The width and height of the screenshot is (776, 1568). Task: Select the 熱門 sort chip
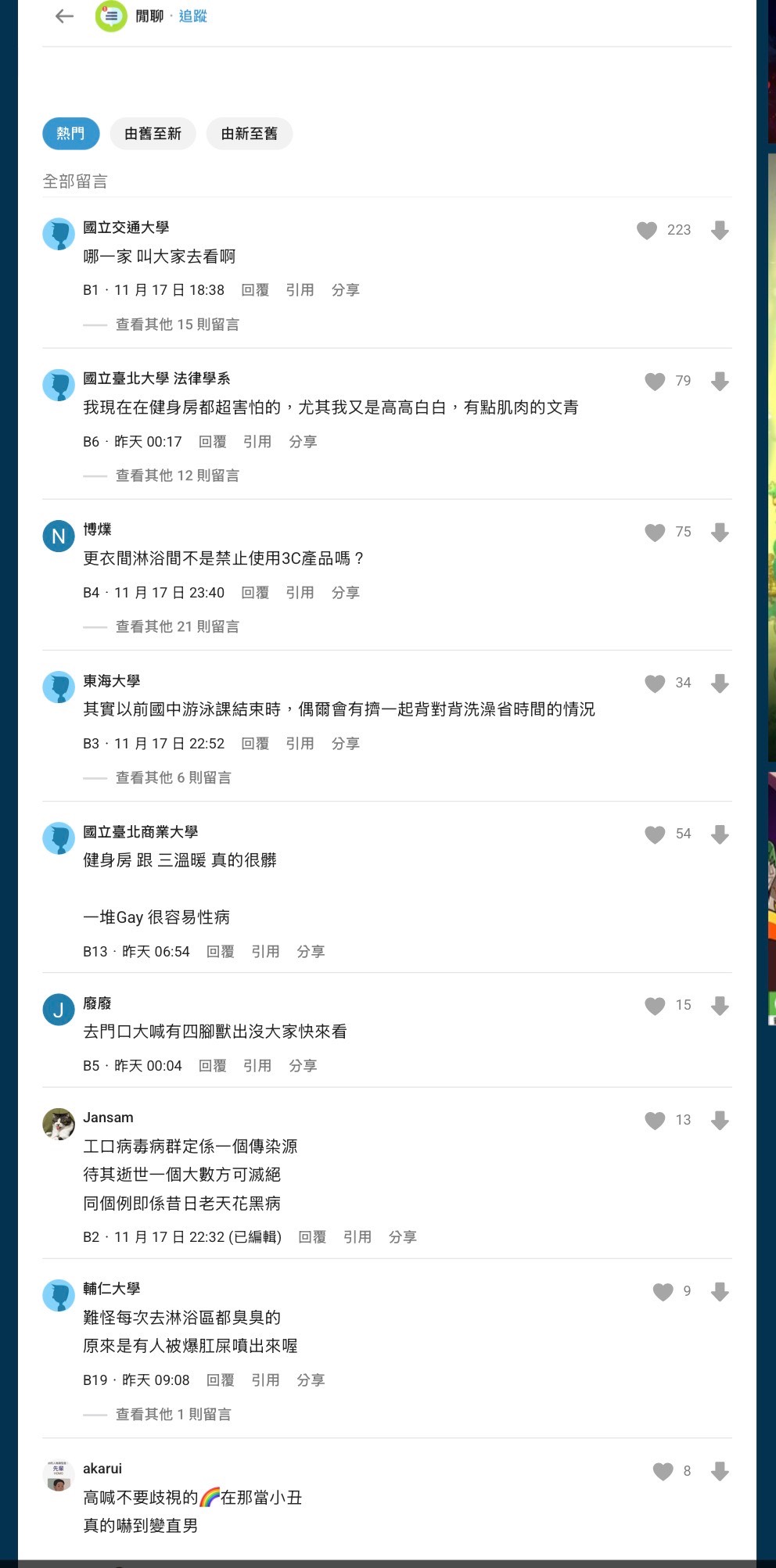pos(70,134)
